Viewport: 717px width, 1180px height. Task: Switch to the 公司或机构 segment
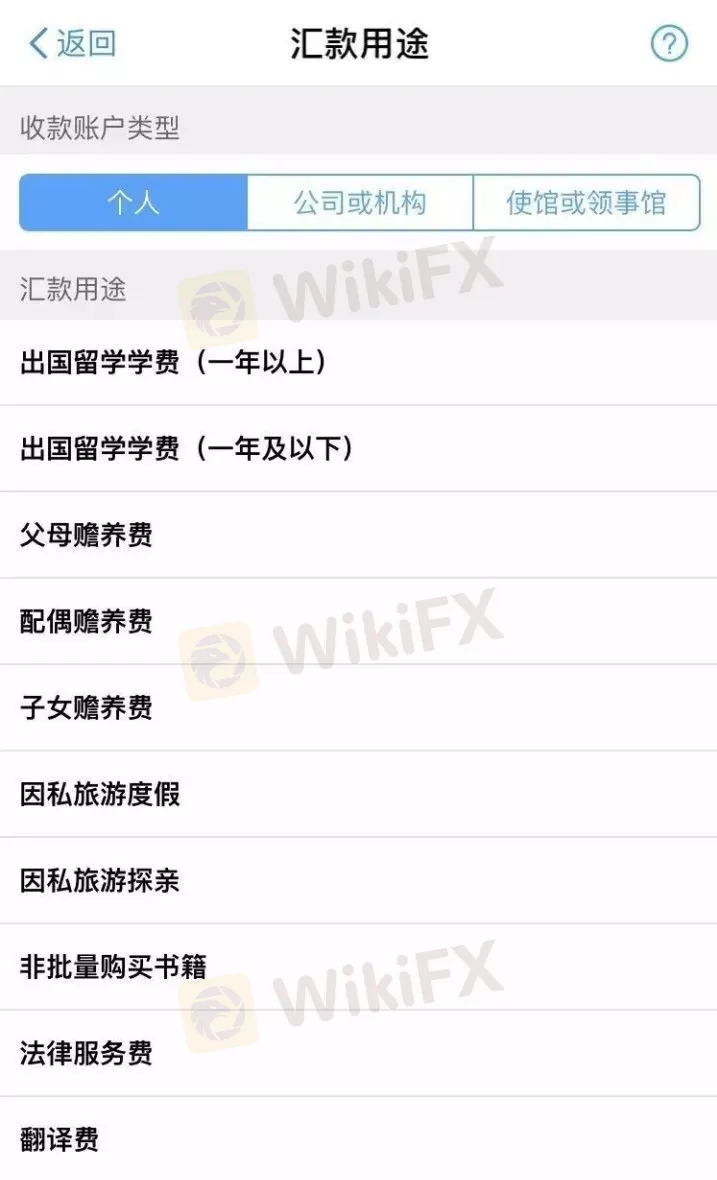point(360,203)
